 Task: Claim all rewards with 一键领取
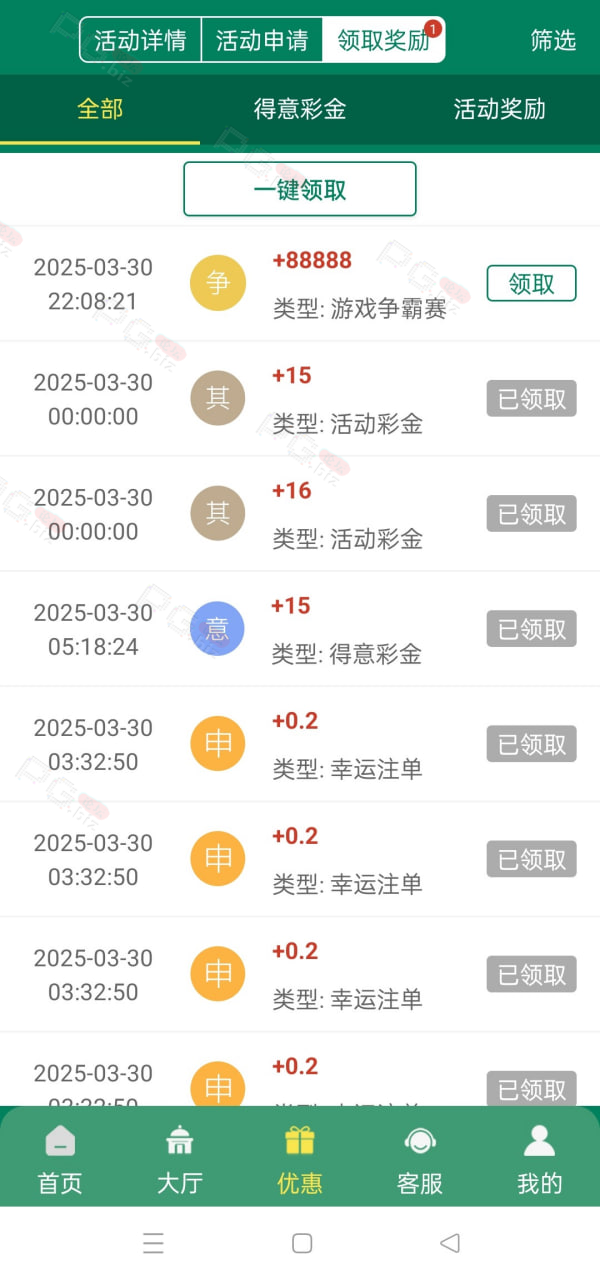[x=300, y=189]
